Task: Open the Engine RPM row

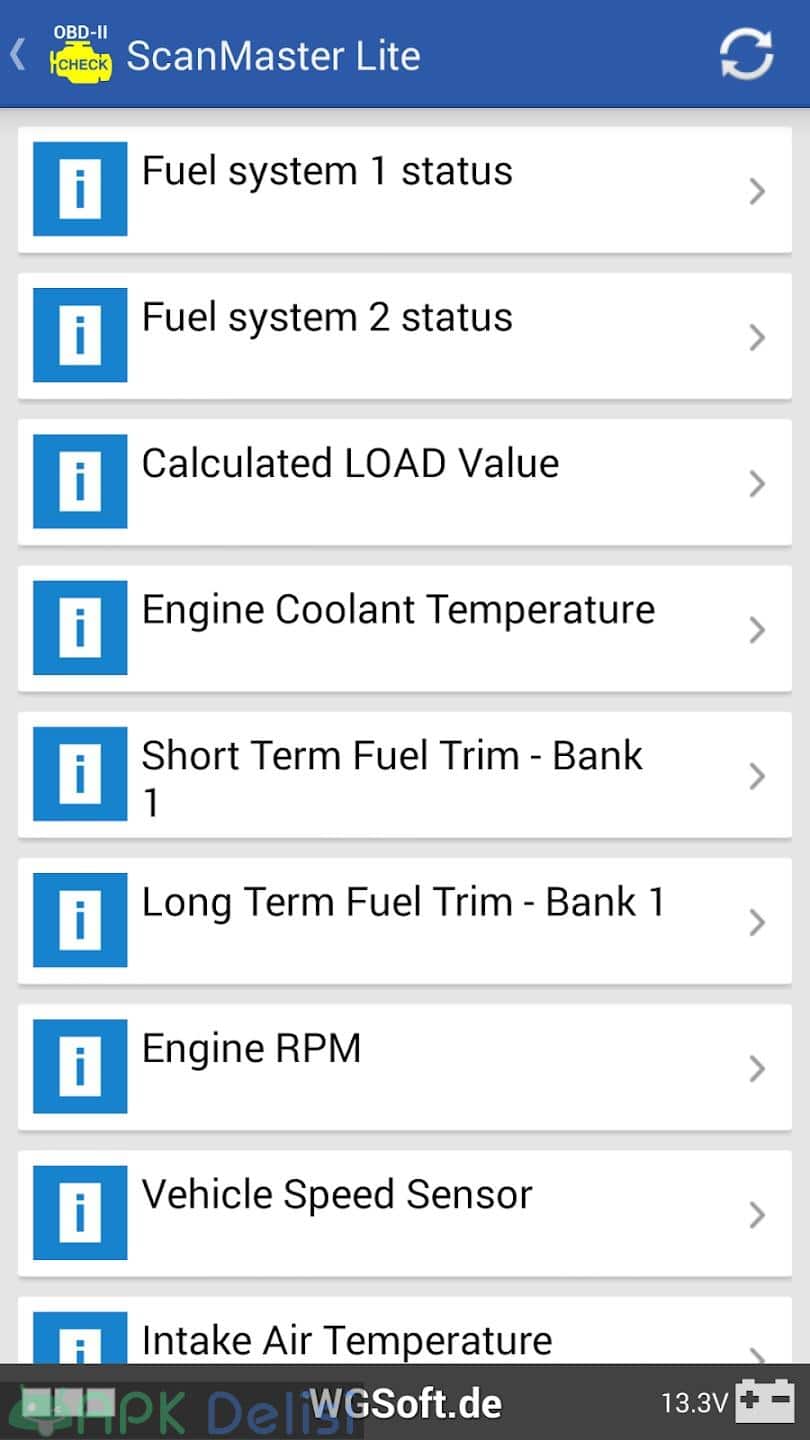Action: [405, 1067]
